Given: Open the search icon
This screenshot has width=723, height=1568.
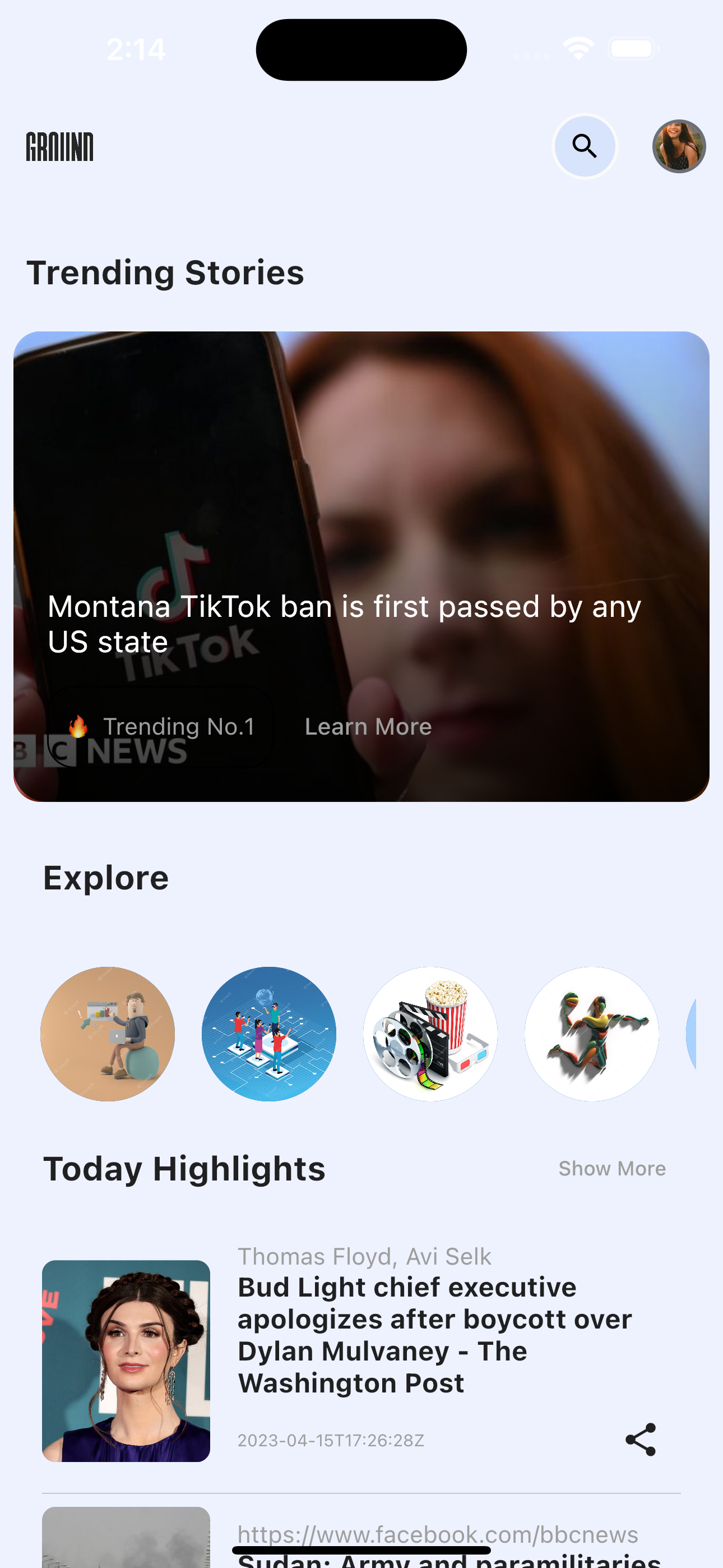Looking at the screenshot, I should click(x=584, y=147).
